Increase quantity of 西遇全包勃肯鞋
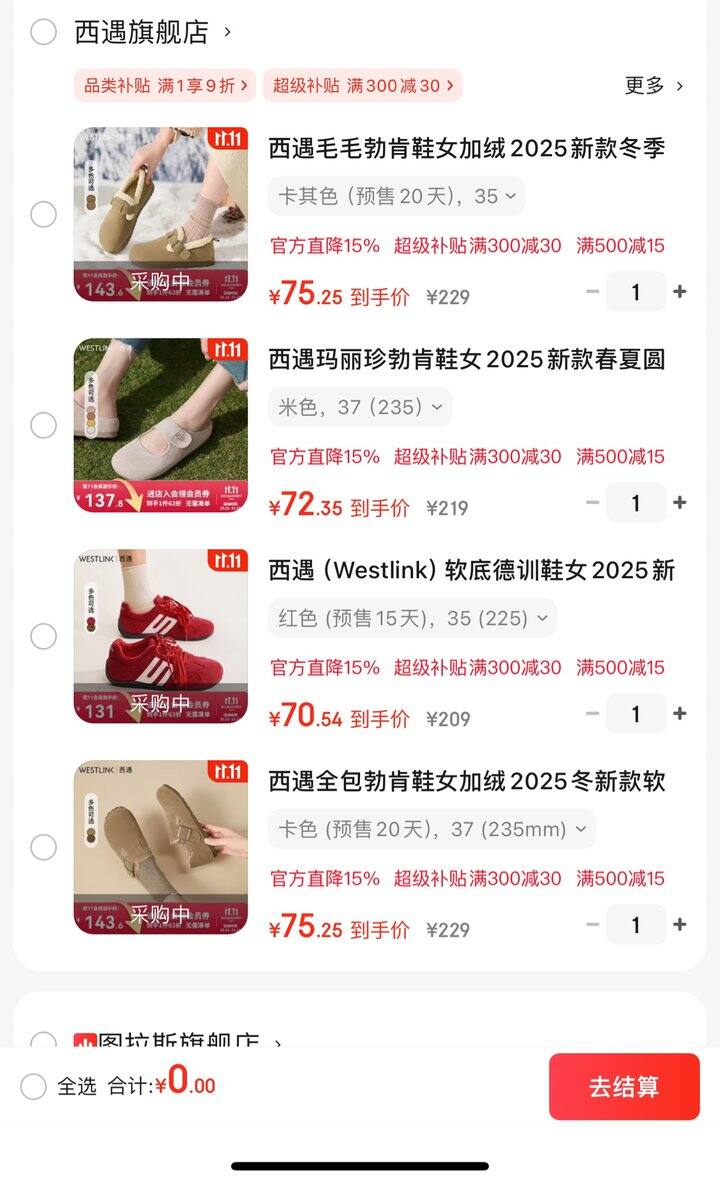720x1184 pixels. coord(680,925)
